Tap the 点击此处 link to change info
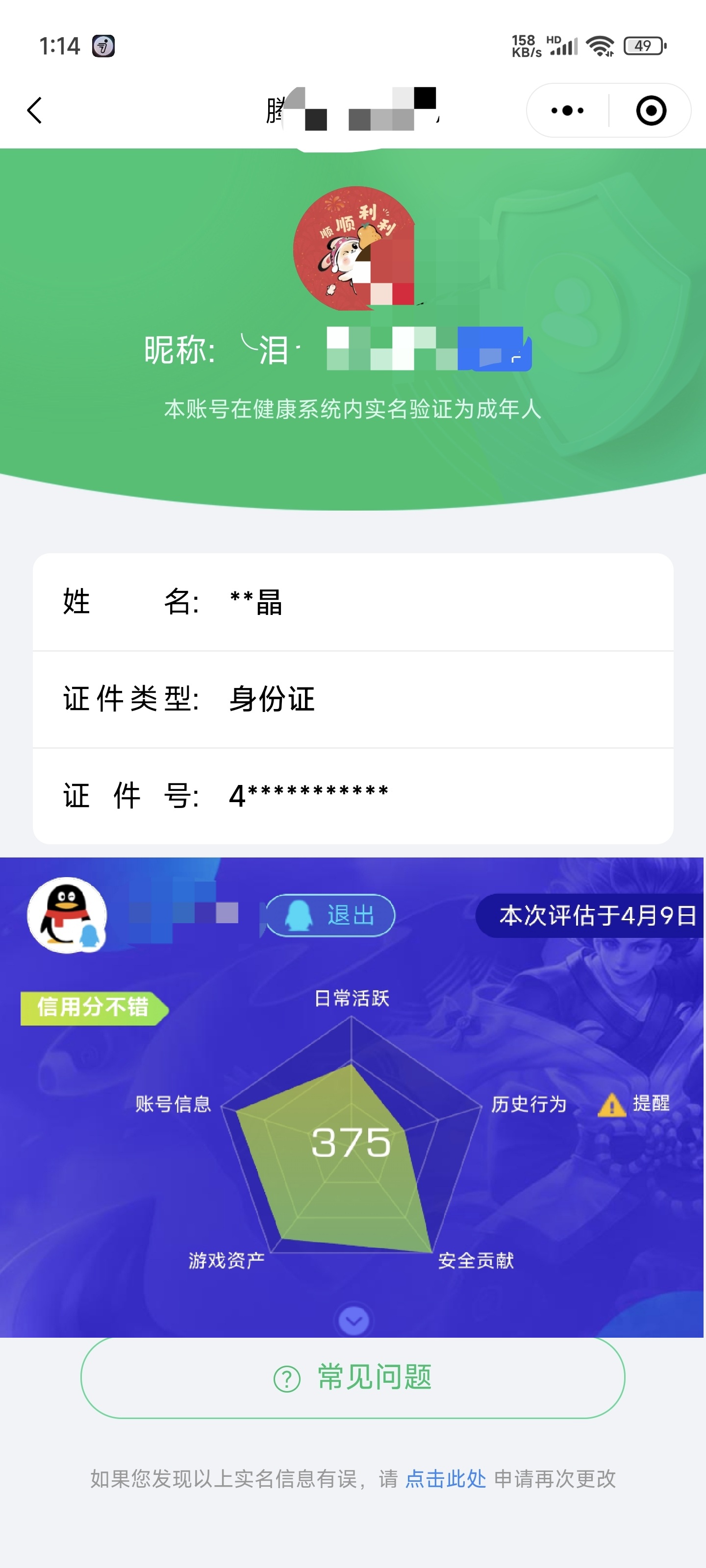Viewport: 706px width, 1568px height. coord(445,1478)
